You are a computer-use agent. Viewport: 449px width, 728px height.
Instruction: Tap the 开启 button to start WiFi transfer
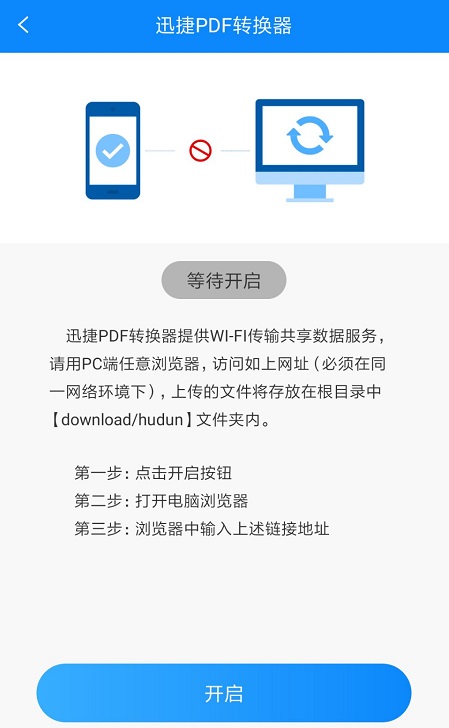click(x=224, y=693)
